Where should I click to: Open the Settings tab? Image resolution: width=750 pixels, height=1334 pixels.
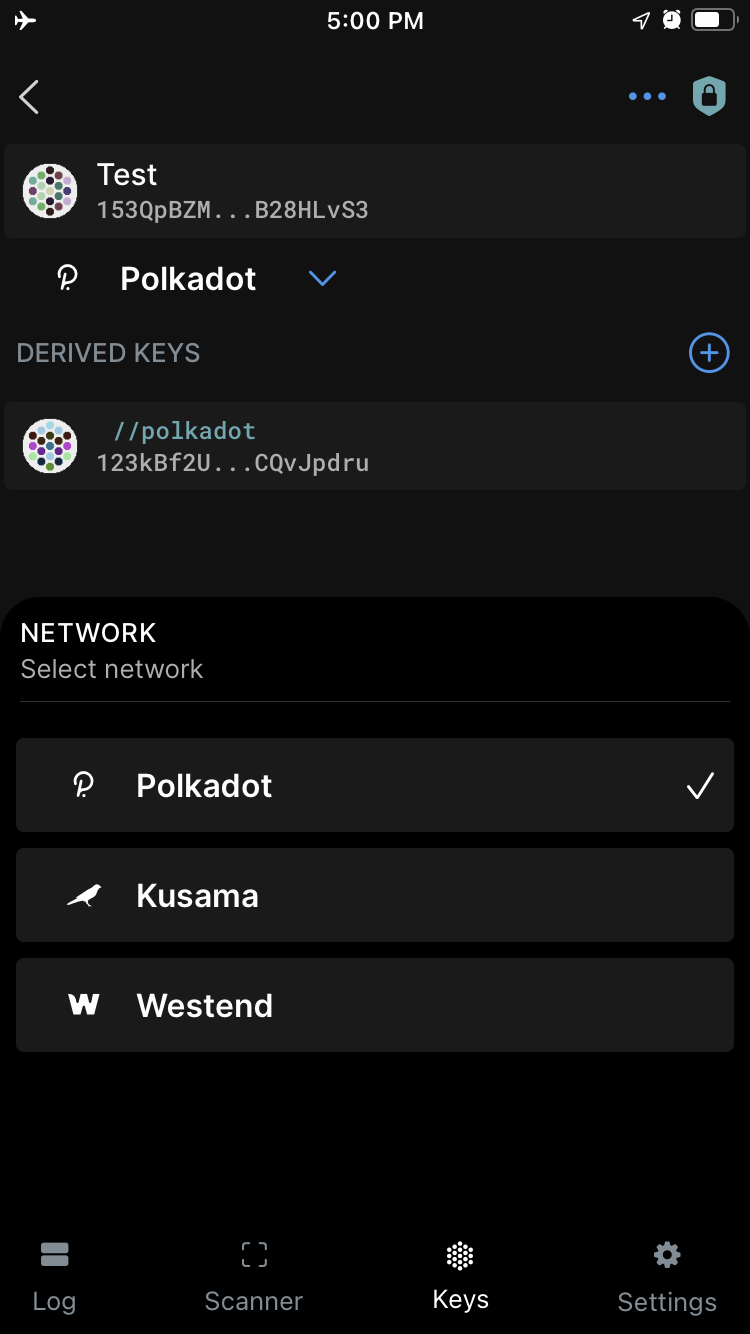[667, 1276]
